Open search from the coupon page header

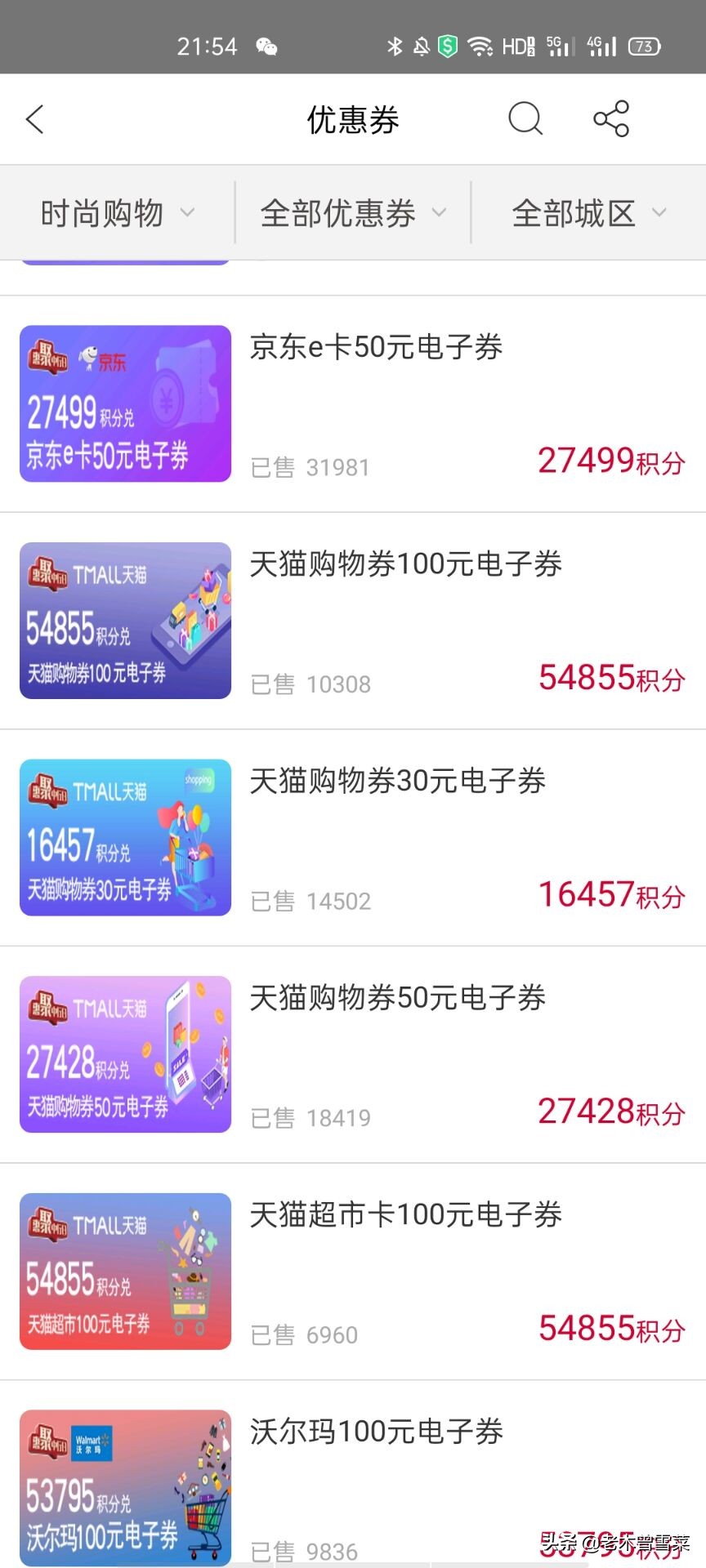[x=525, y=118]
